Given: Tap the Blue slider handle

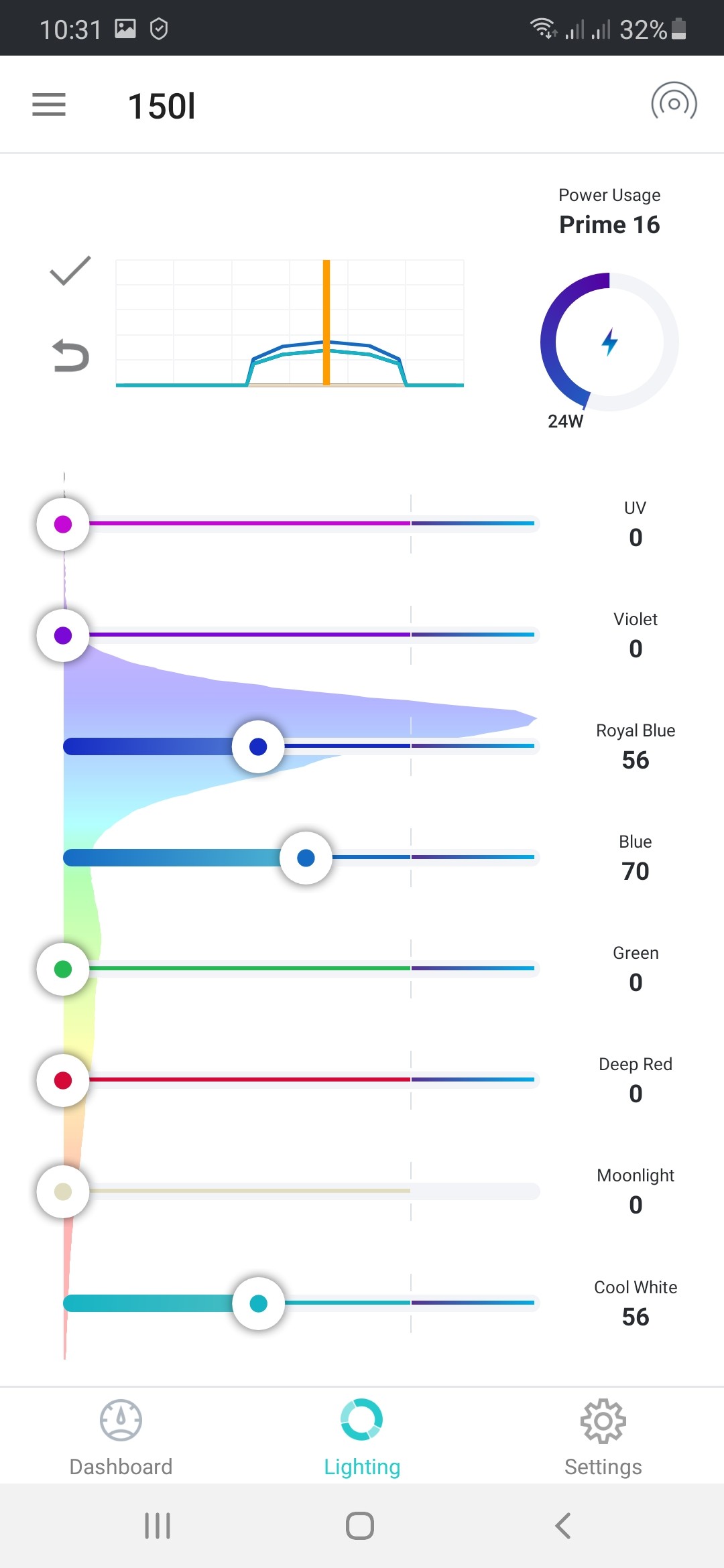Looking at the screenshot, I should tap(306, 858).
